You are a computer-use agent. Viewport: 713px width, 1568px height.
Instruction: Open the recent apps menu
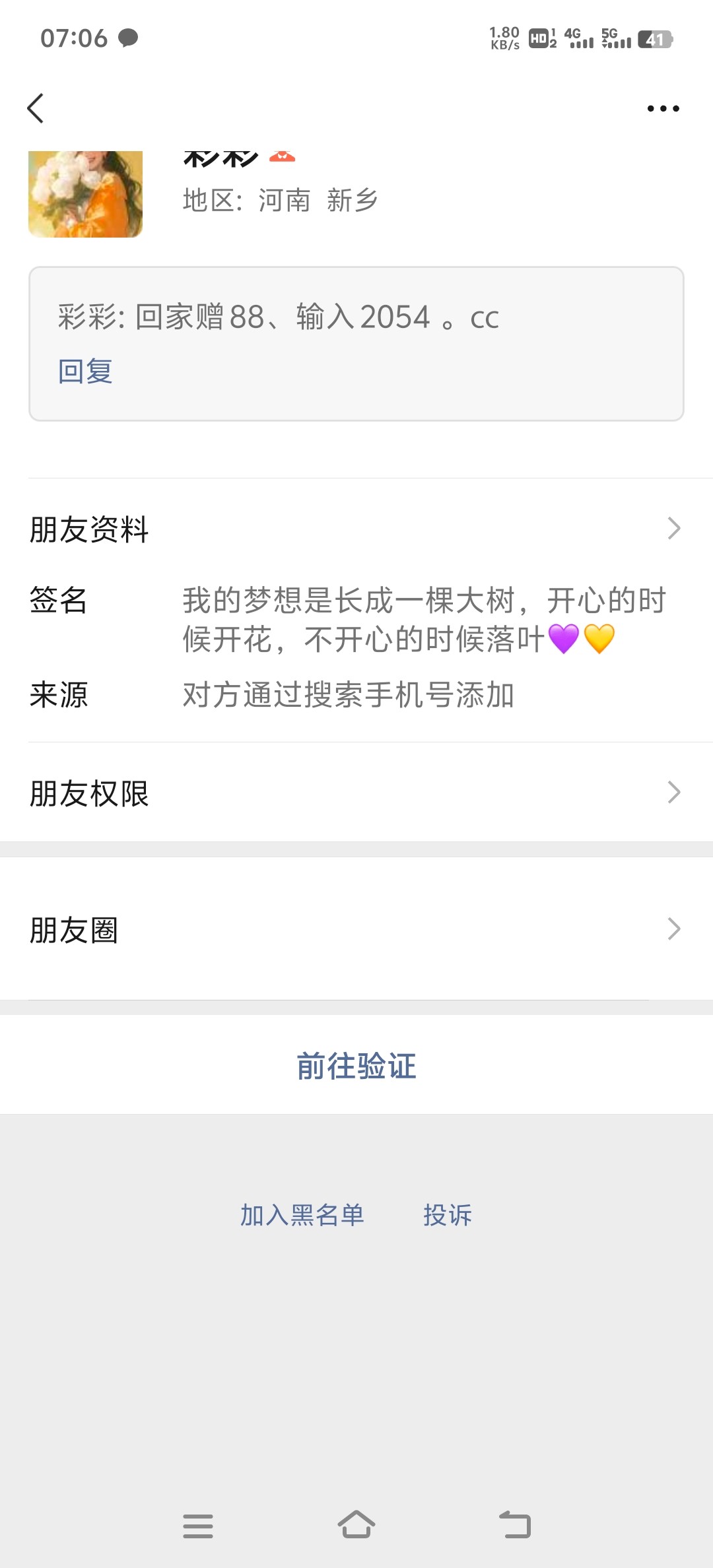198,1526
